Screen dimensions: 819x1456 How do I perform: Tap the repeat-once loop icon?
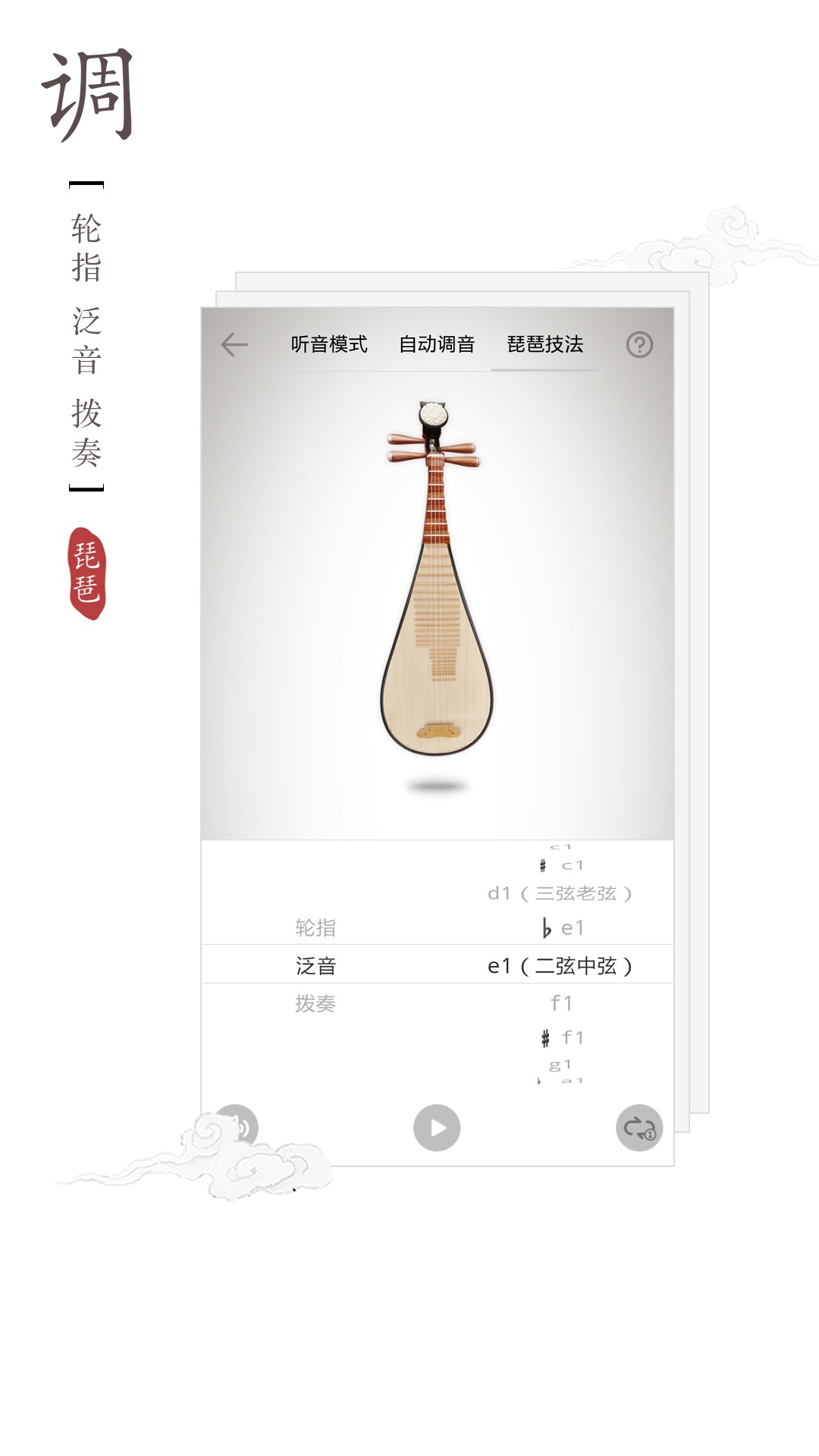(639, 1128)
